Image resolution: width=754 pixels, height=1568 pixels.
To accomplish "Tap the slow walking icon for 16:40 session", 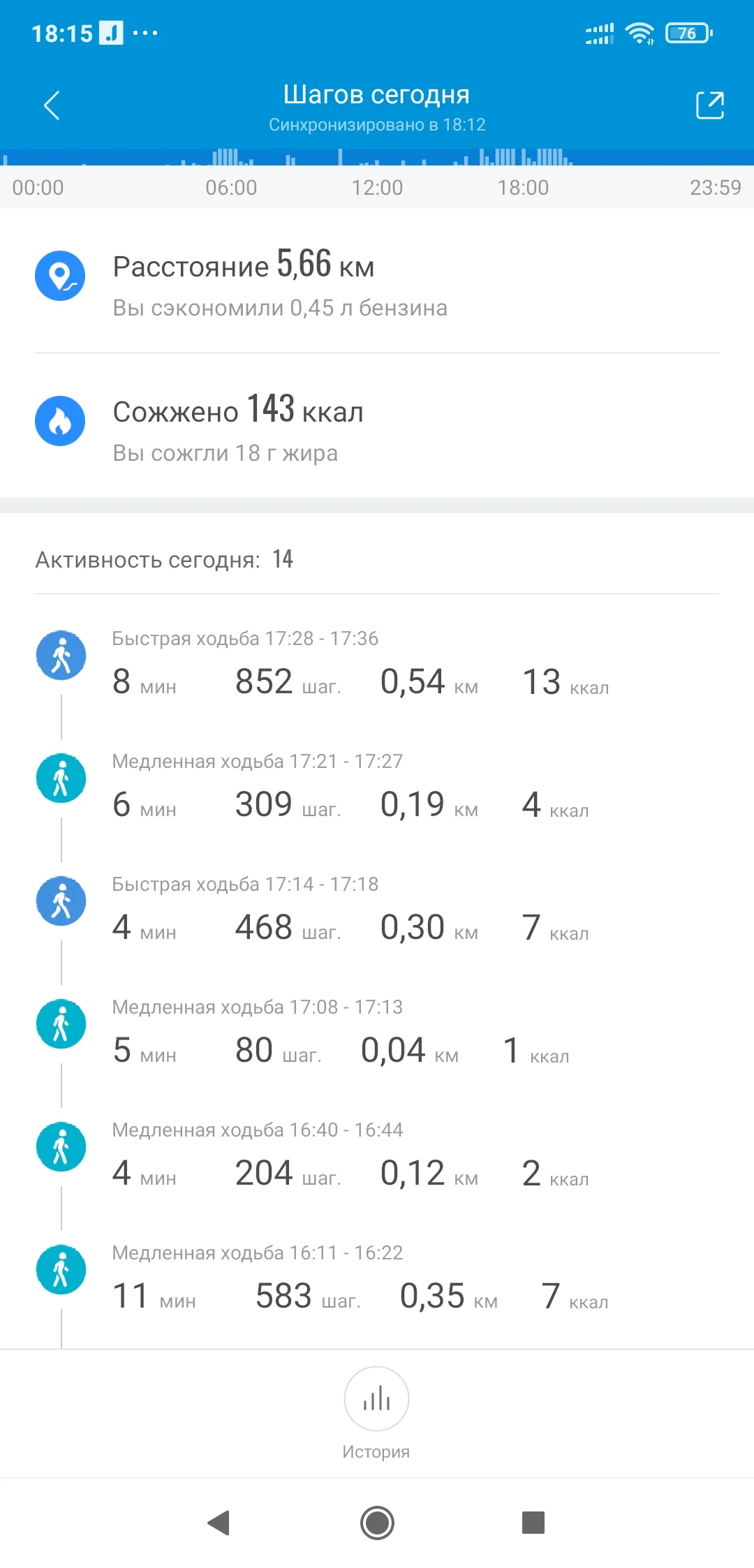I will pos(61,1146).
